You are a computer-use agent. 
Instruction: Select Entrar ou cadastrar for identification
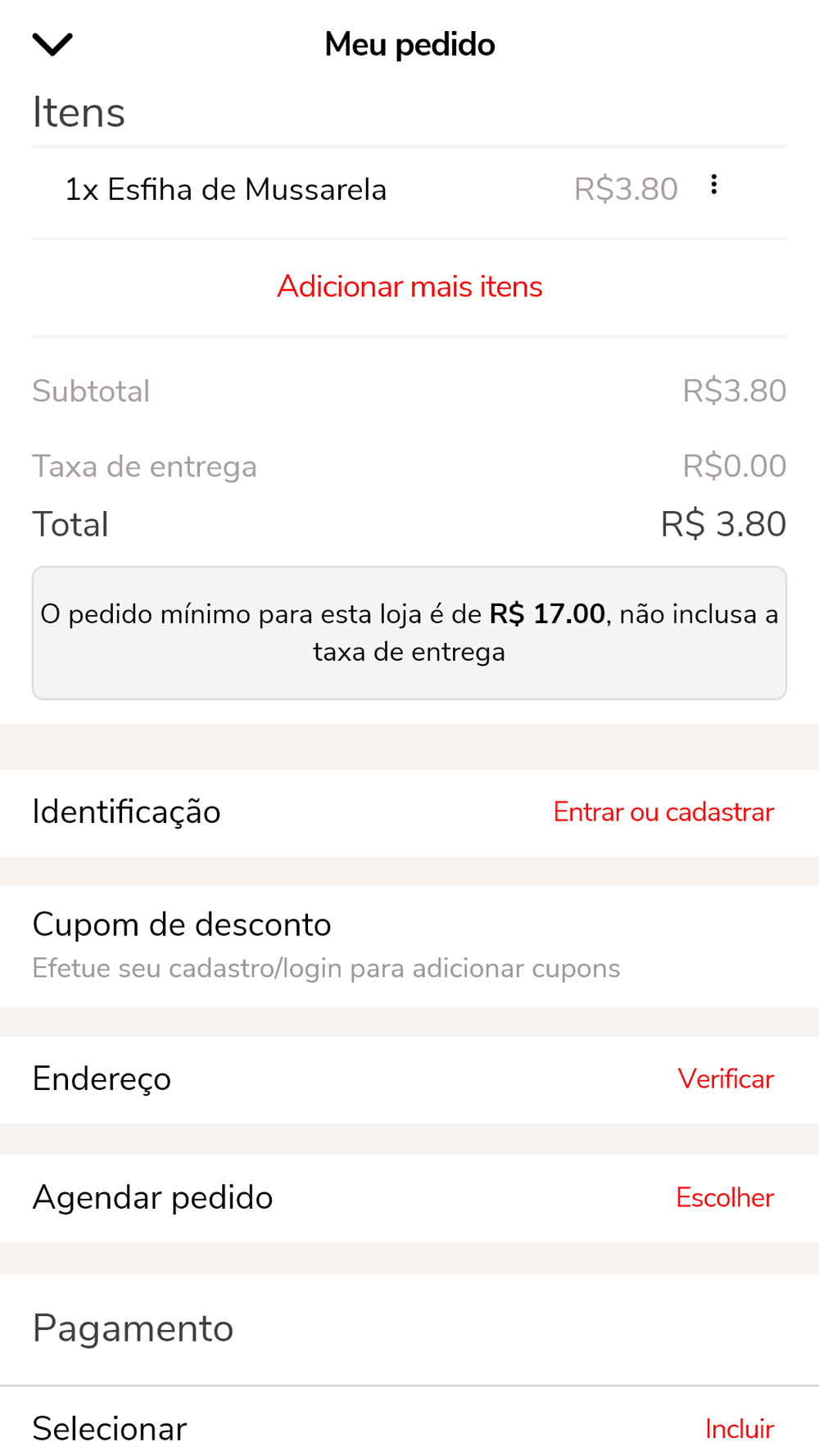[x=663, y=812]
